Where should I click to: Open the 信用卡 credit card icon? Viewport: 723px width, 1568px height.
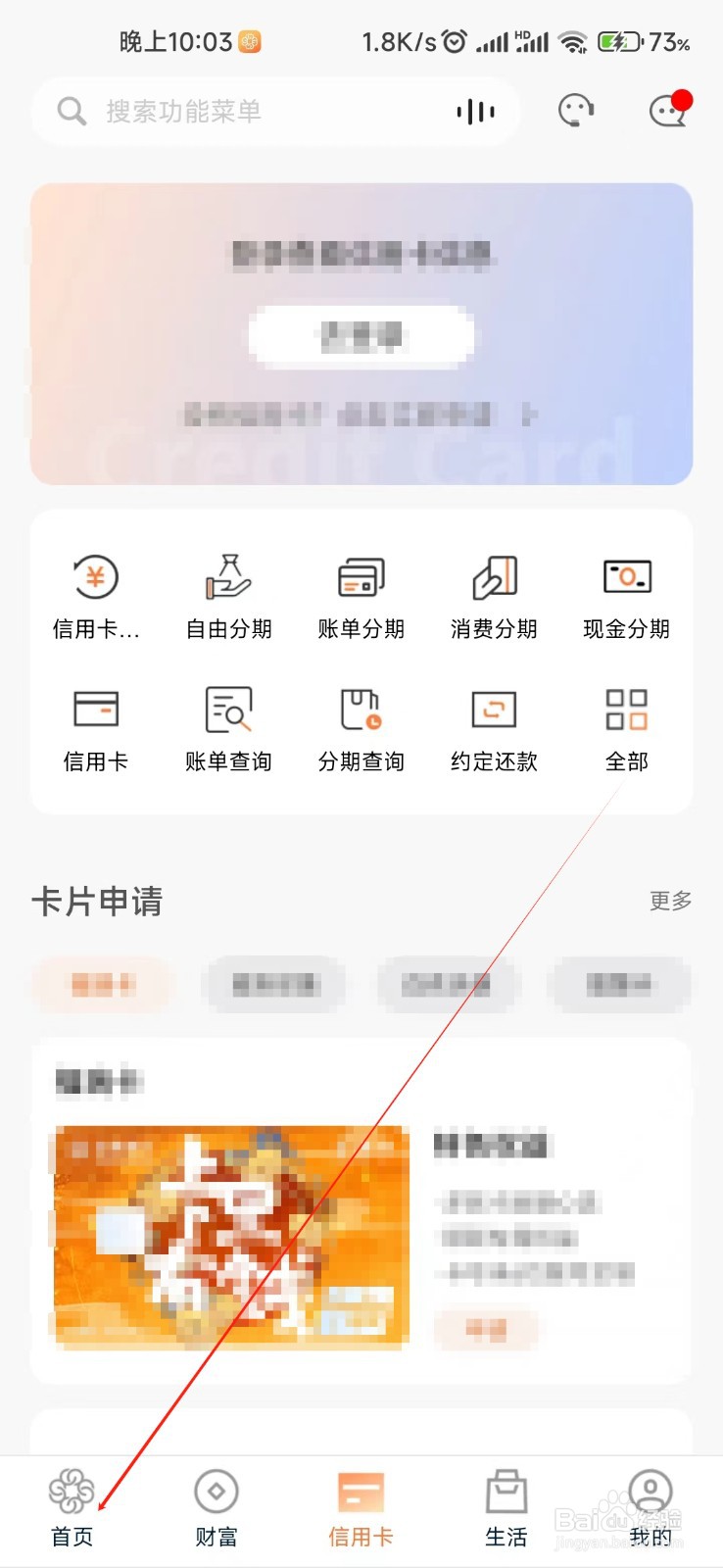(x=95, y=728)
